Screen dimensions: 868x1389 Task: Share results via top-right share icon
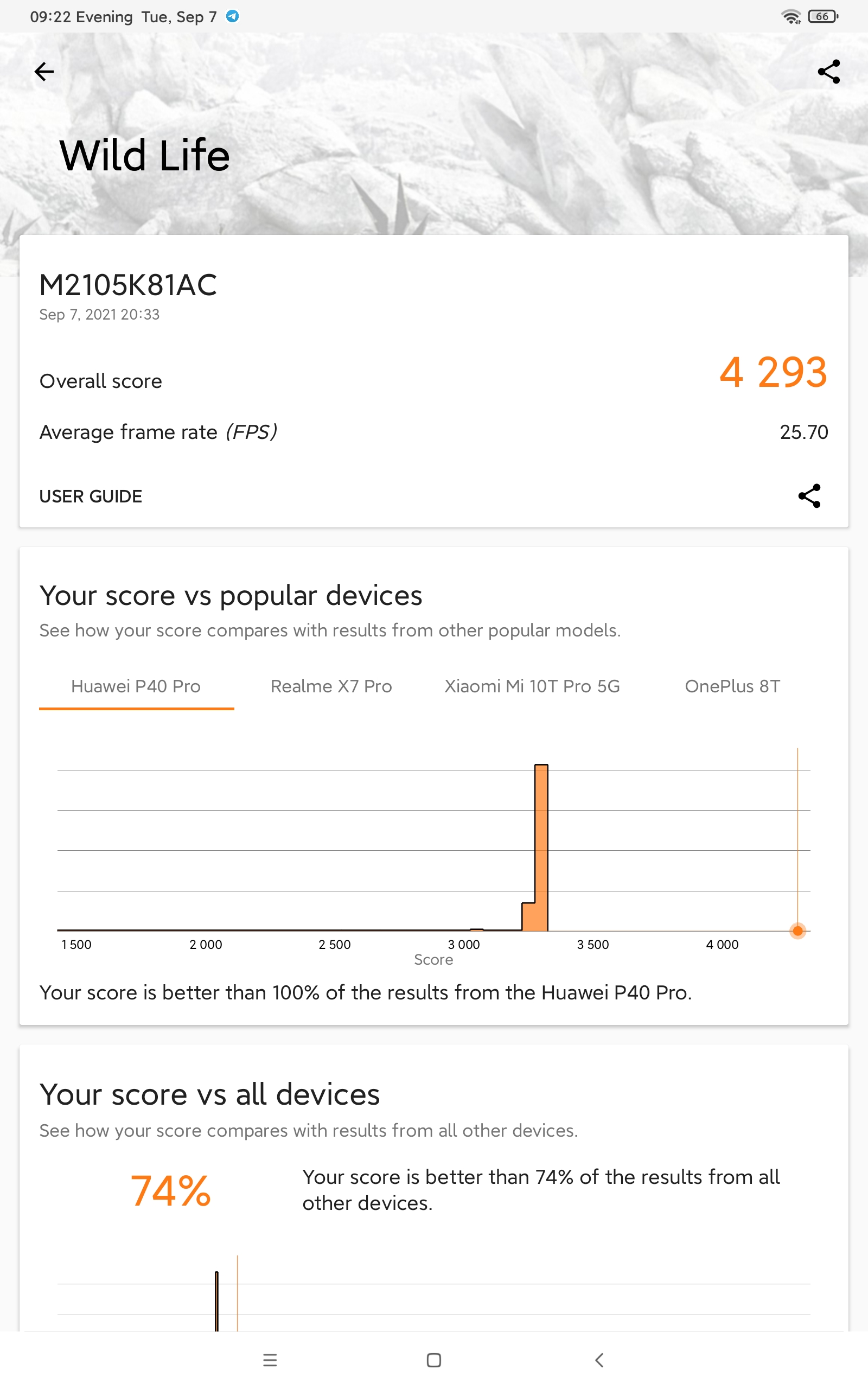tap(828, 72)
